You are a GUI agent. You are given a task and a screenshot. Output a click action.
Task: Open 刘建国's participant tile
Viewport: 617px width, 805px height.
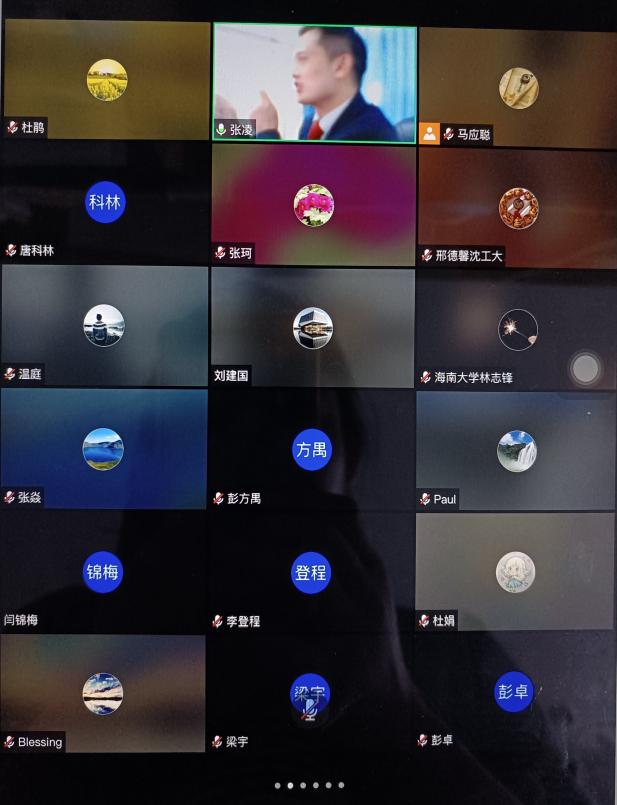coord(312,328)
